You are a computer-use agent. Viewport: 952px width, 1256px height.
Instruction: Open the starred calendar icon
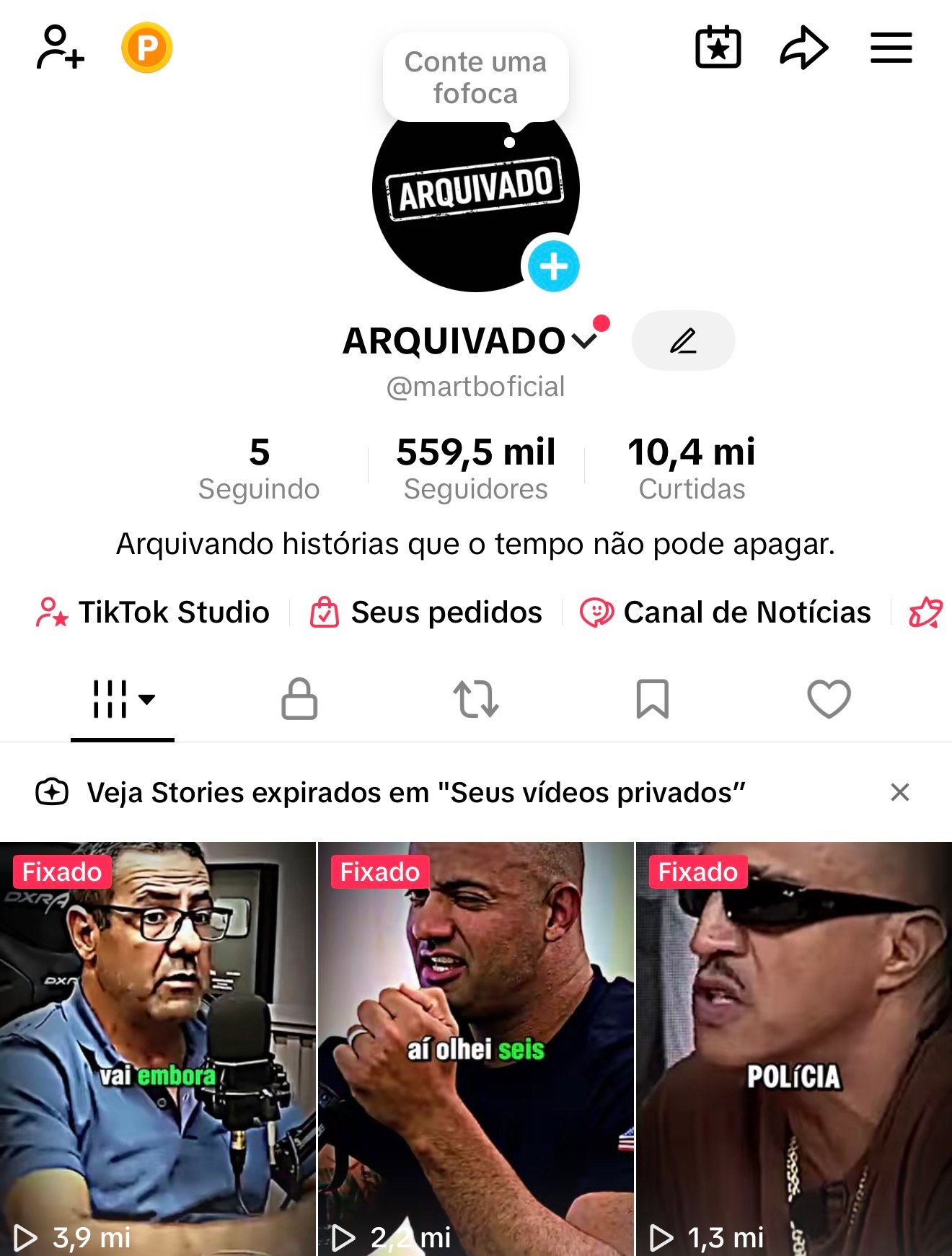coord(718,48)
